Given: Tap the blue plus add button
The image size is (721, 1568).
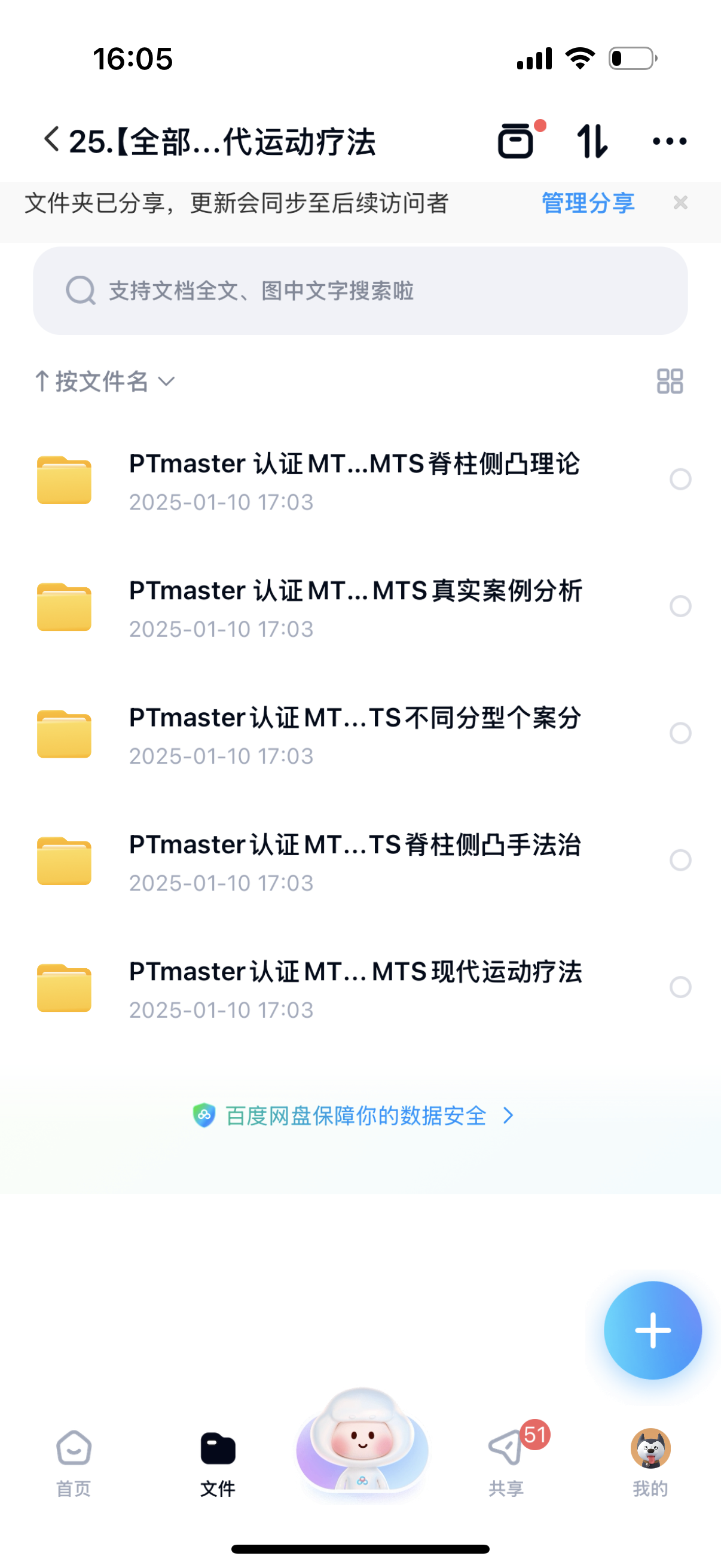Looking at the screenshot, I should click(x=652, y=1330).
